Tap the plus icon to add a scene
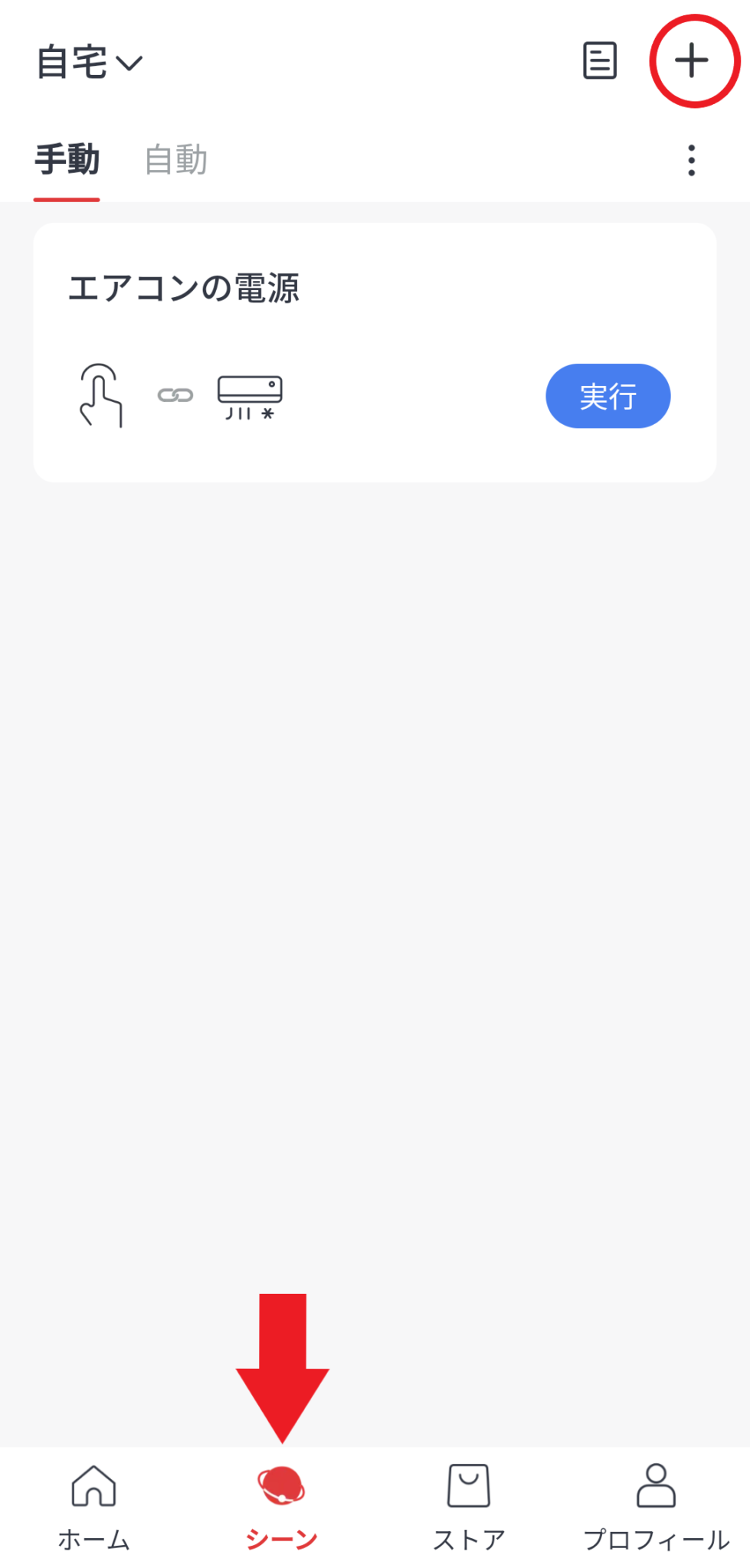The height and width of the screenshot is (1568, 750). coord(692,60)
